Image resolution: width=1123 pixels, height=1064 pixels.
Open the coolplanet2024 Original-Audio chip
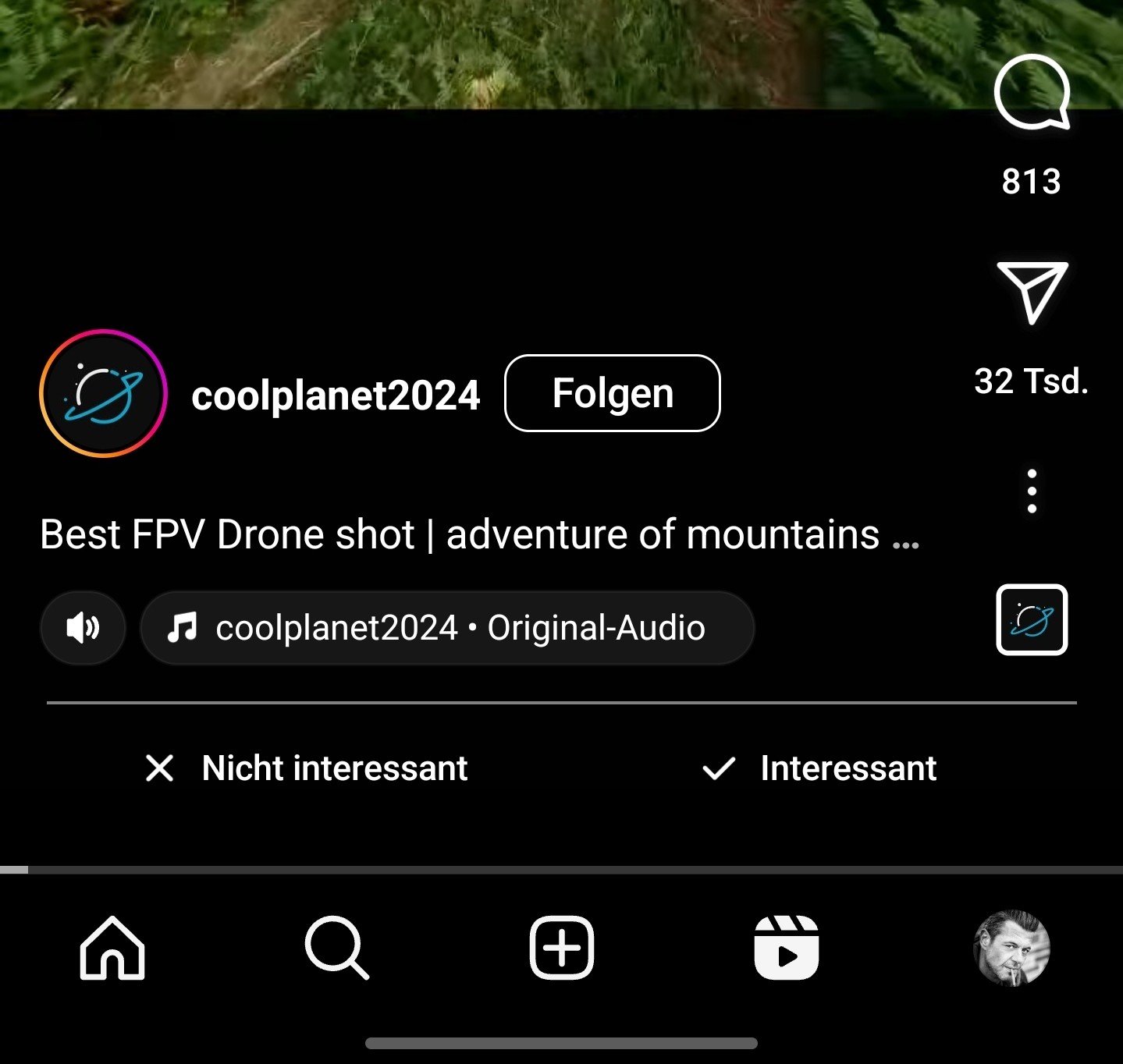[446, 628]
